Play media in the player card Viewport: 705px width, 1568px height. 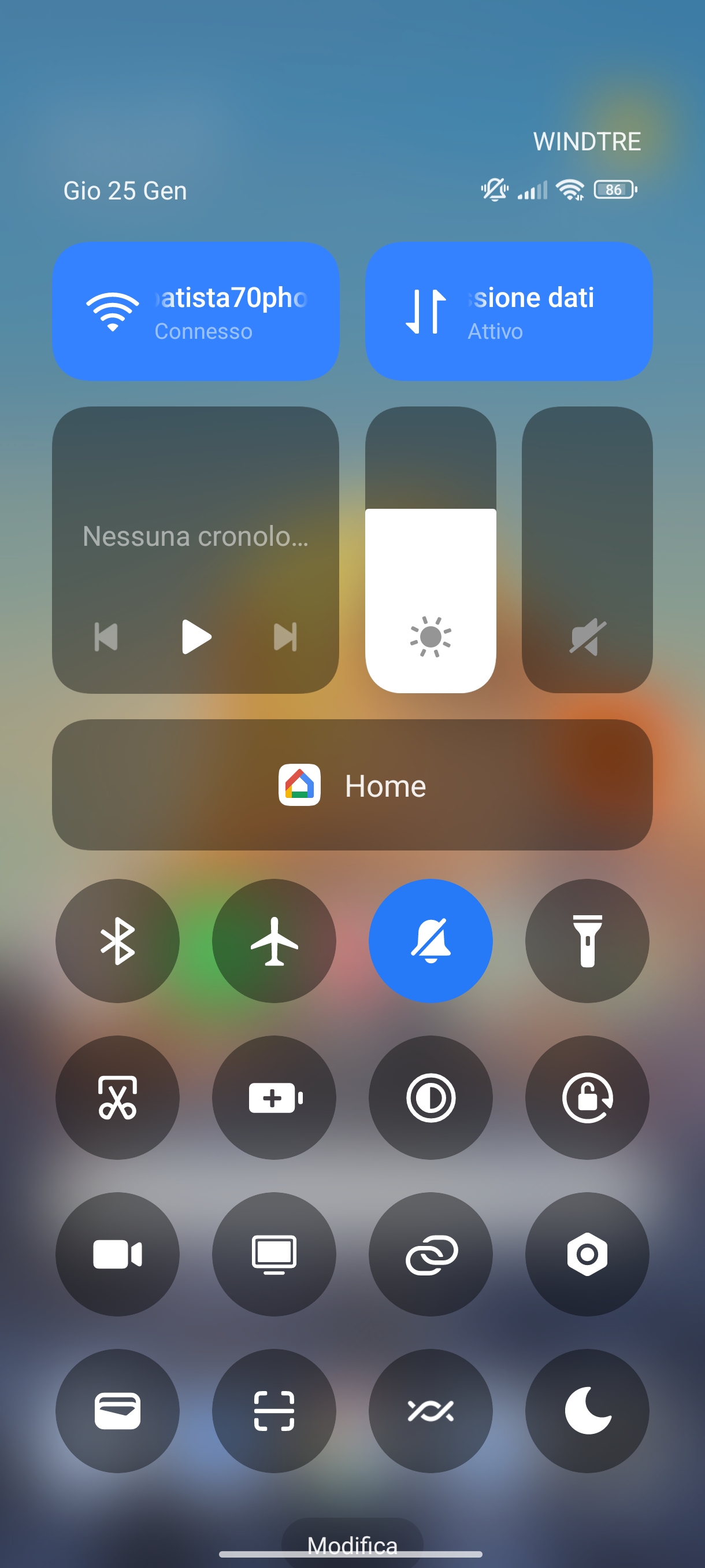[x=196, y=637]
